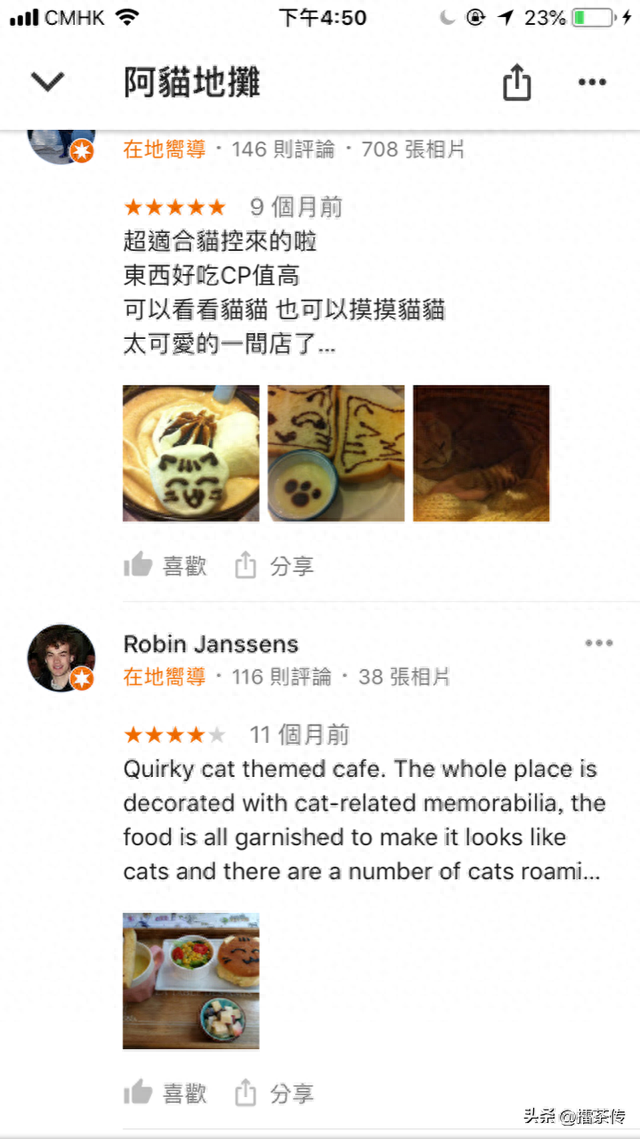Open options menu for Robin Janssens' review
This screenshot has width=640, height=1139.
[x=598, y=643]
